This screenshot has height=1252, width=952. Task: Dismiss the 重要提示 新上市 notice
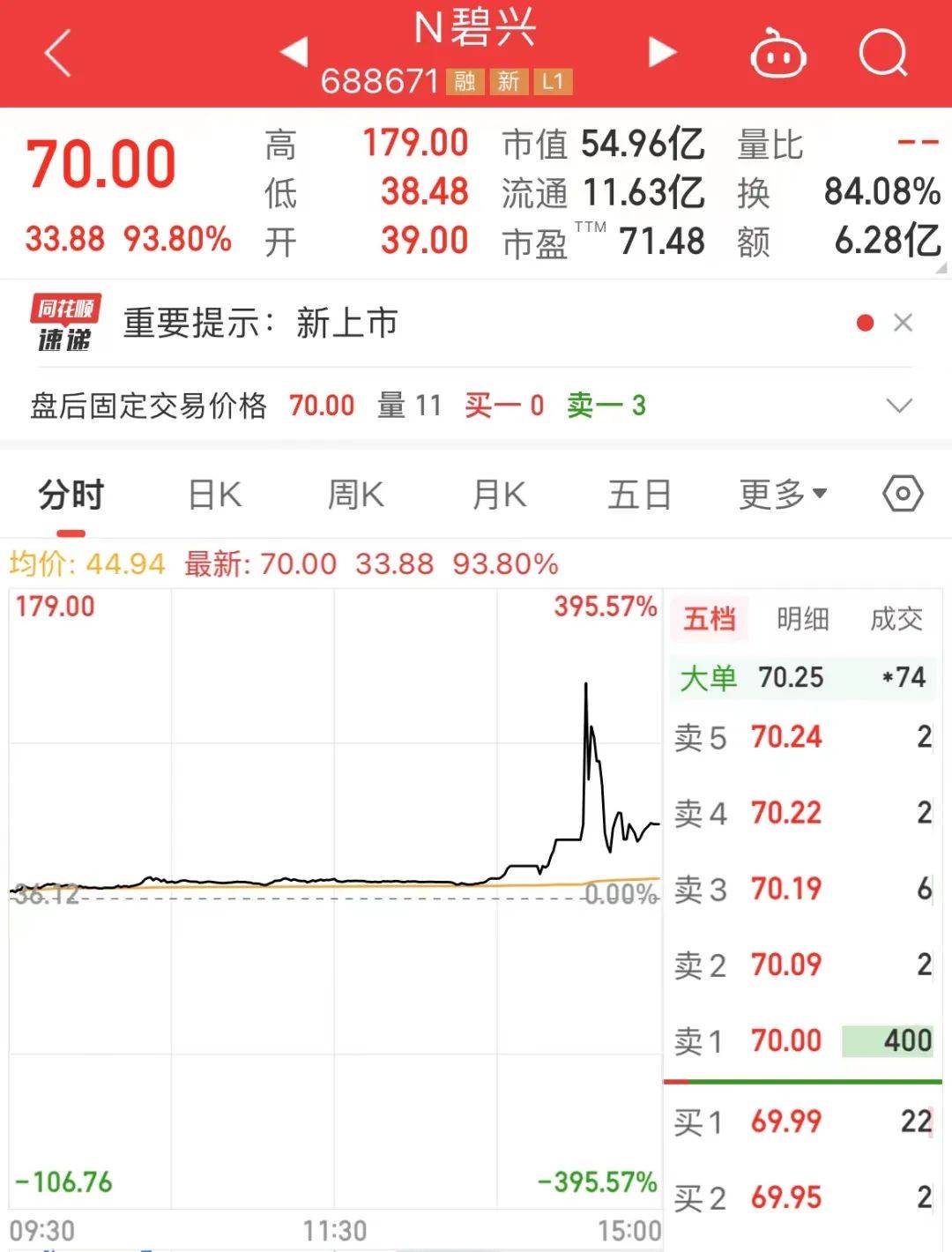pos(903,324)
